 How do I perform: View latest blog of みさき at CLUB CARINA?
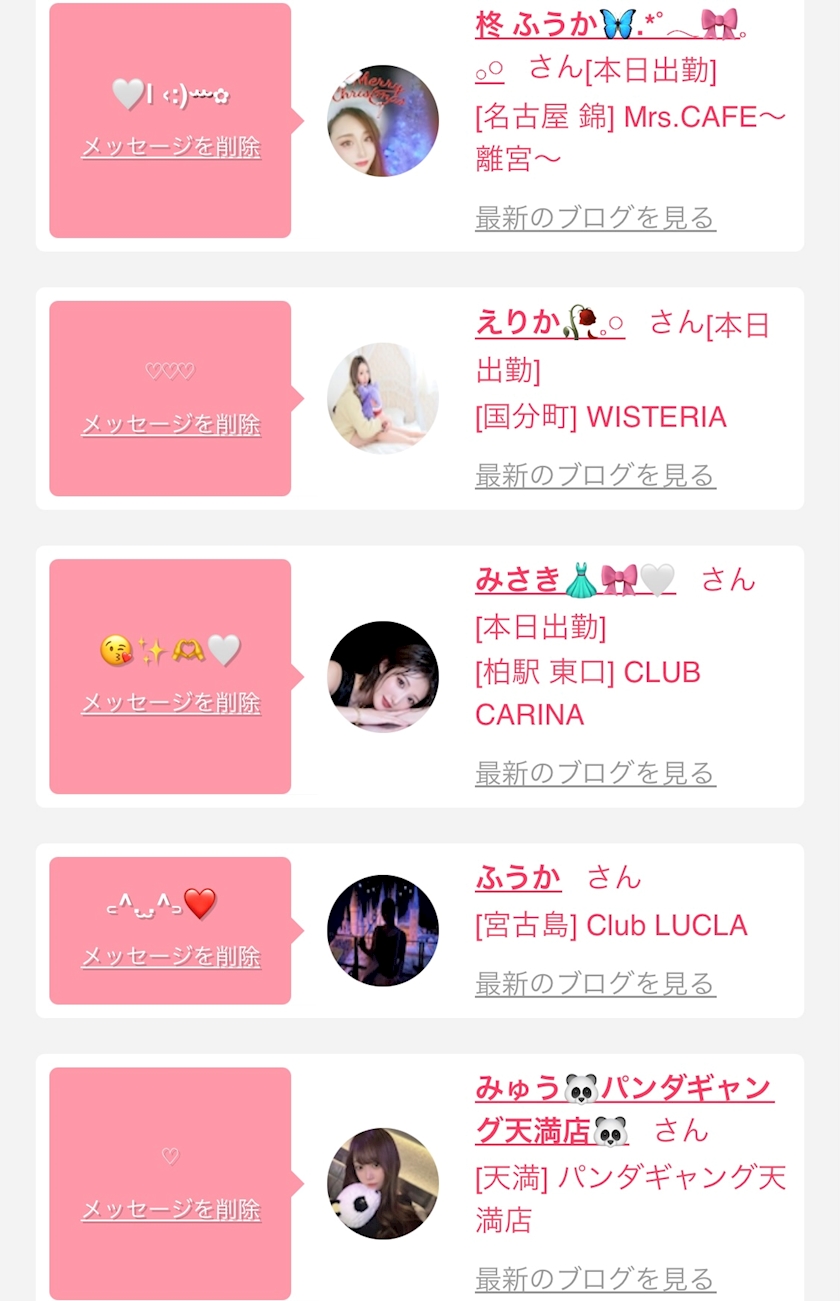(x=595, y=773)
